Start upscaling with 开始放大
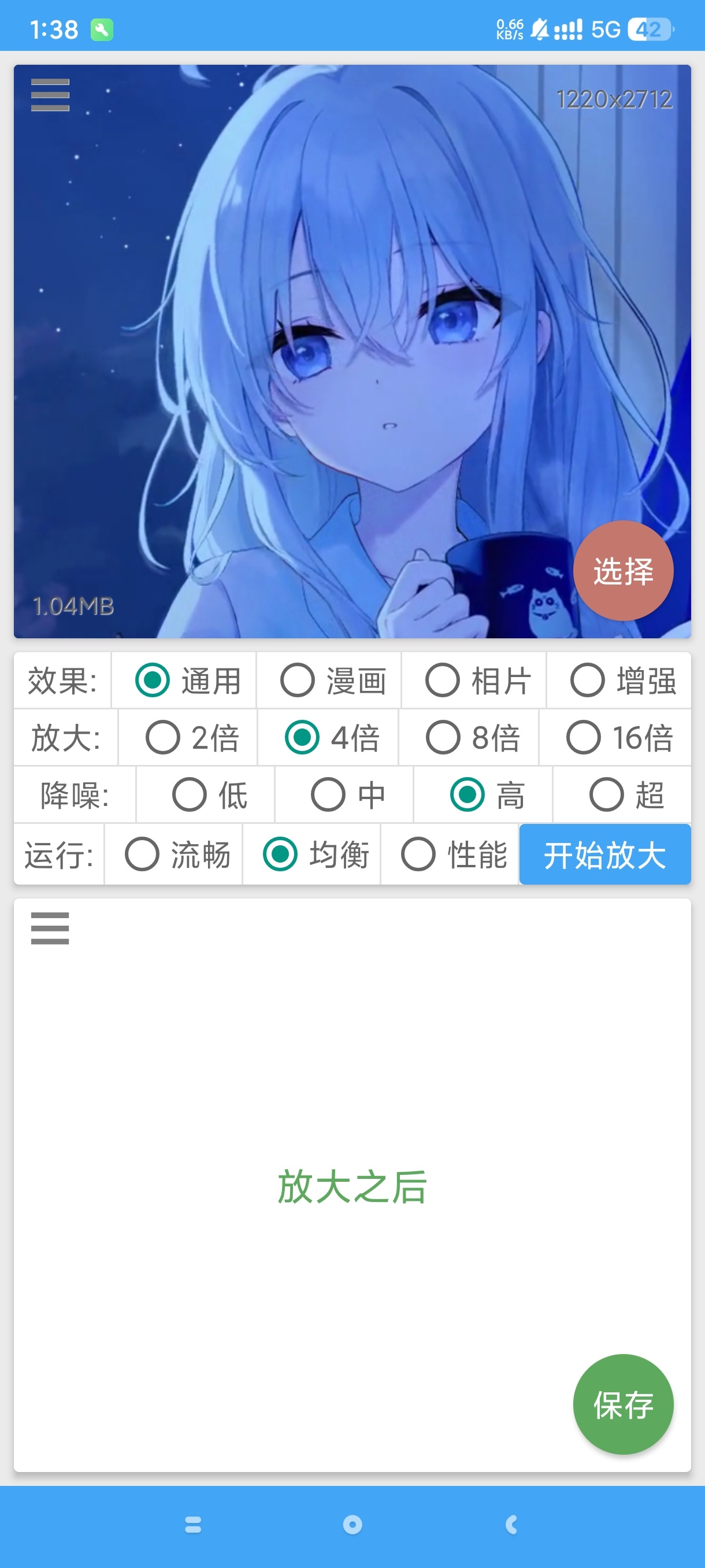 coord(604,854)
